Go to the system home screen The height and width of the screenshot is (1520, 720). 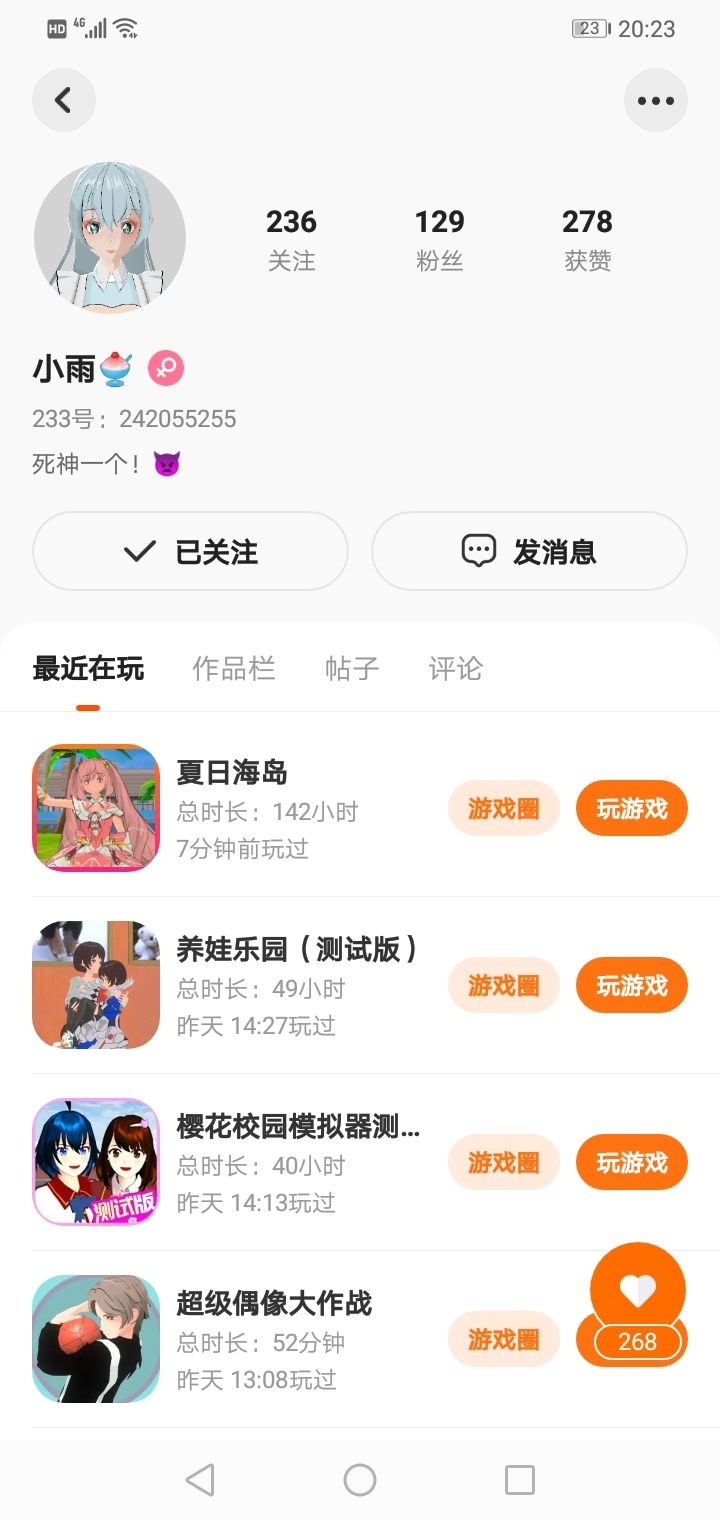point(360,1480)
